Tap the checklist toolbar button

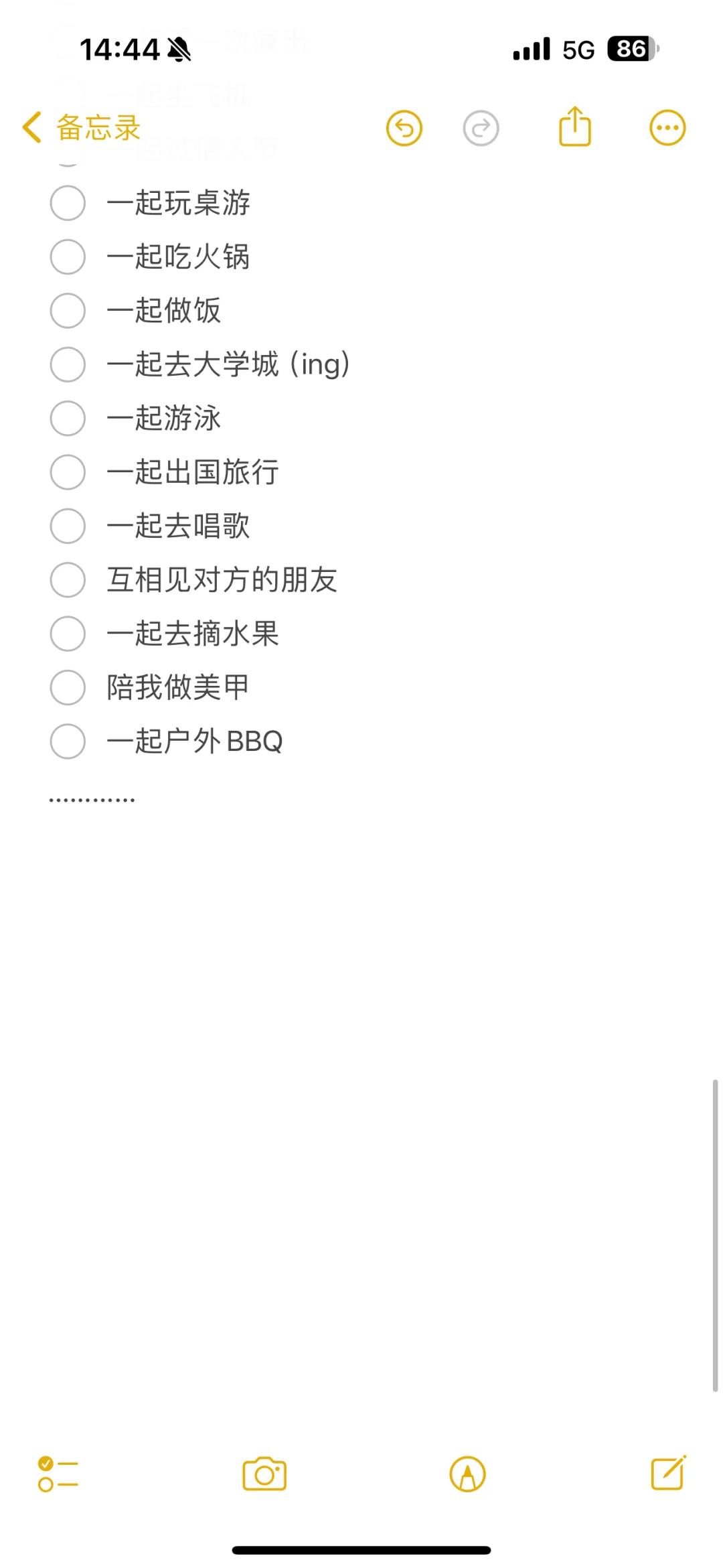pos(58,1474)
